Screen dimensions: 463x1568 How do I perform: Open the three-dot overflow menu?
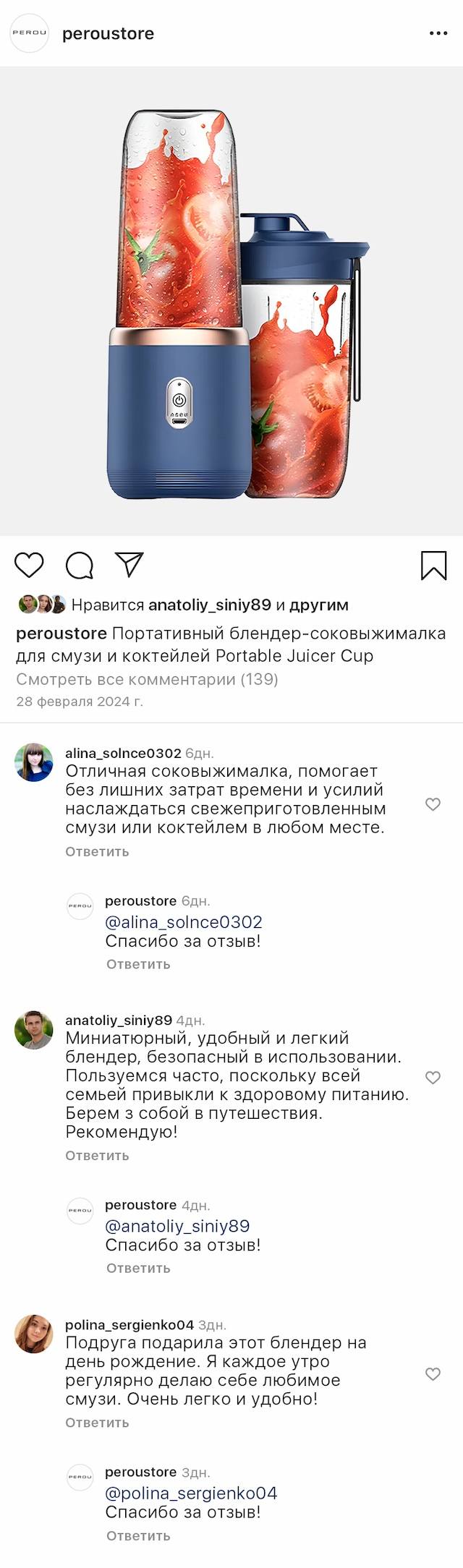coord(438,33)
